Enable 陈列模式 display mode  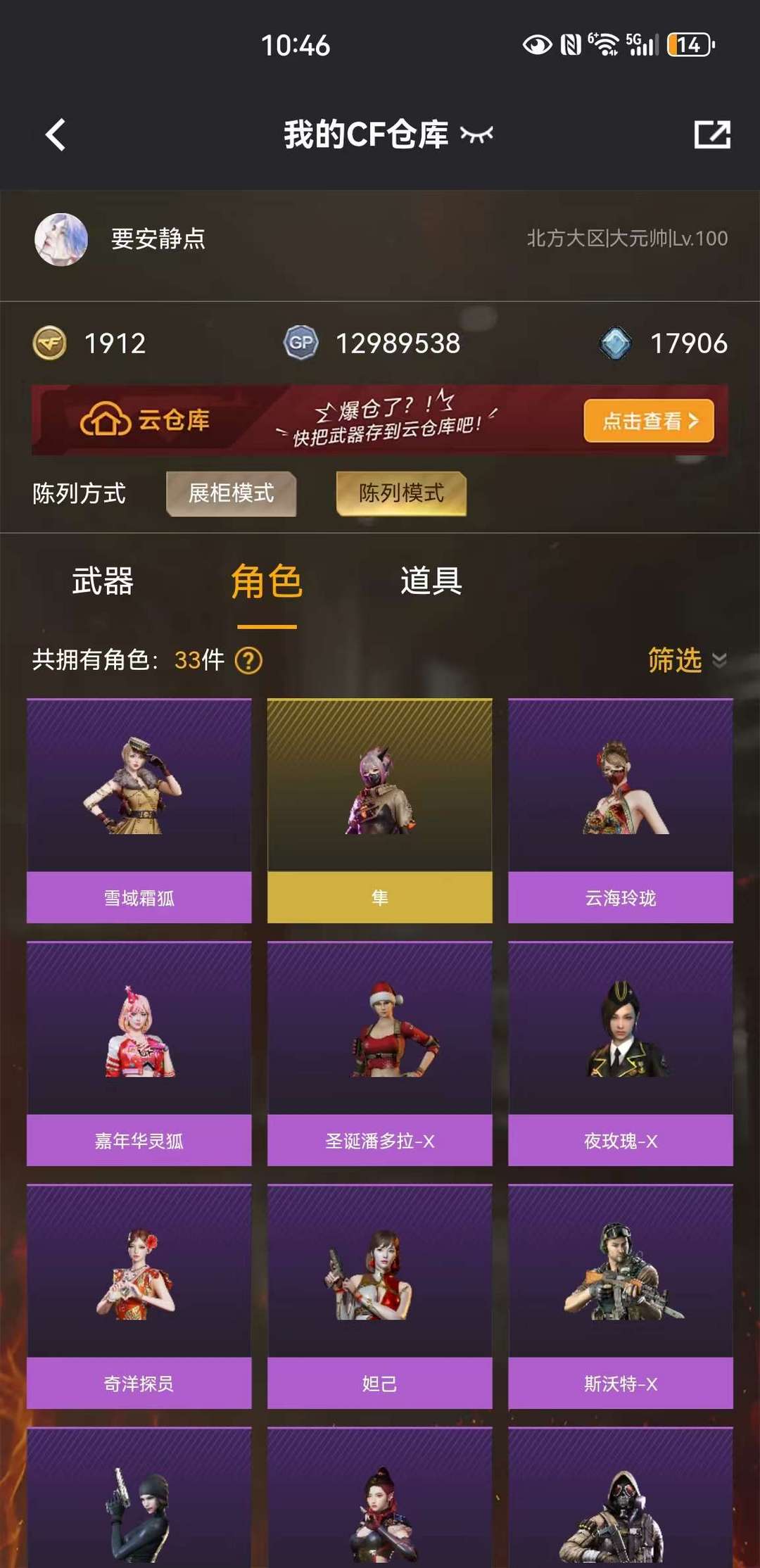click(x=401, y=494)
